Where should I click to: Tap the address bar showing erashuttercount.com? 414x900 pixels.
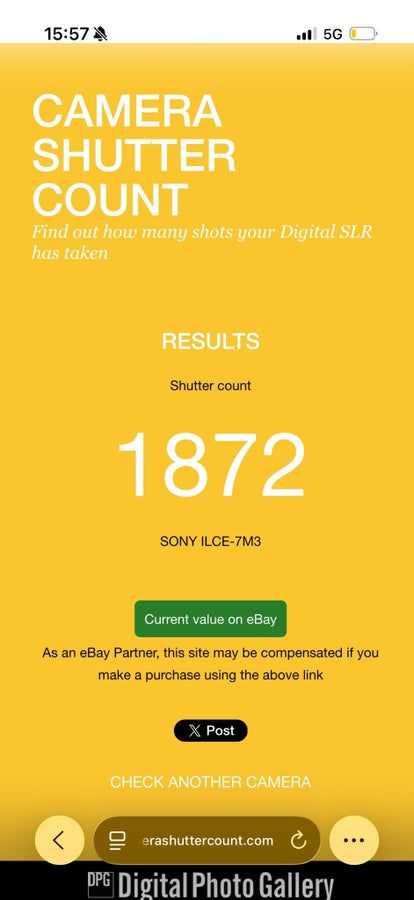coord(207,840)
